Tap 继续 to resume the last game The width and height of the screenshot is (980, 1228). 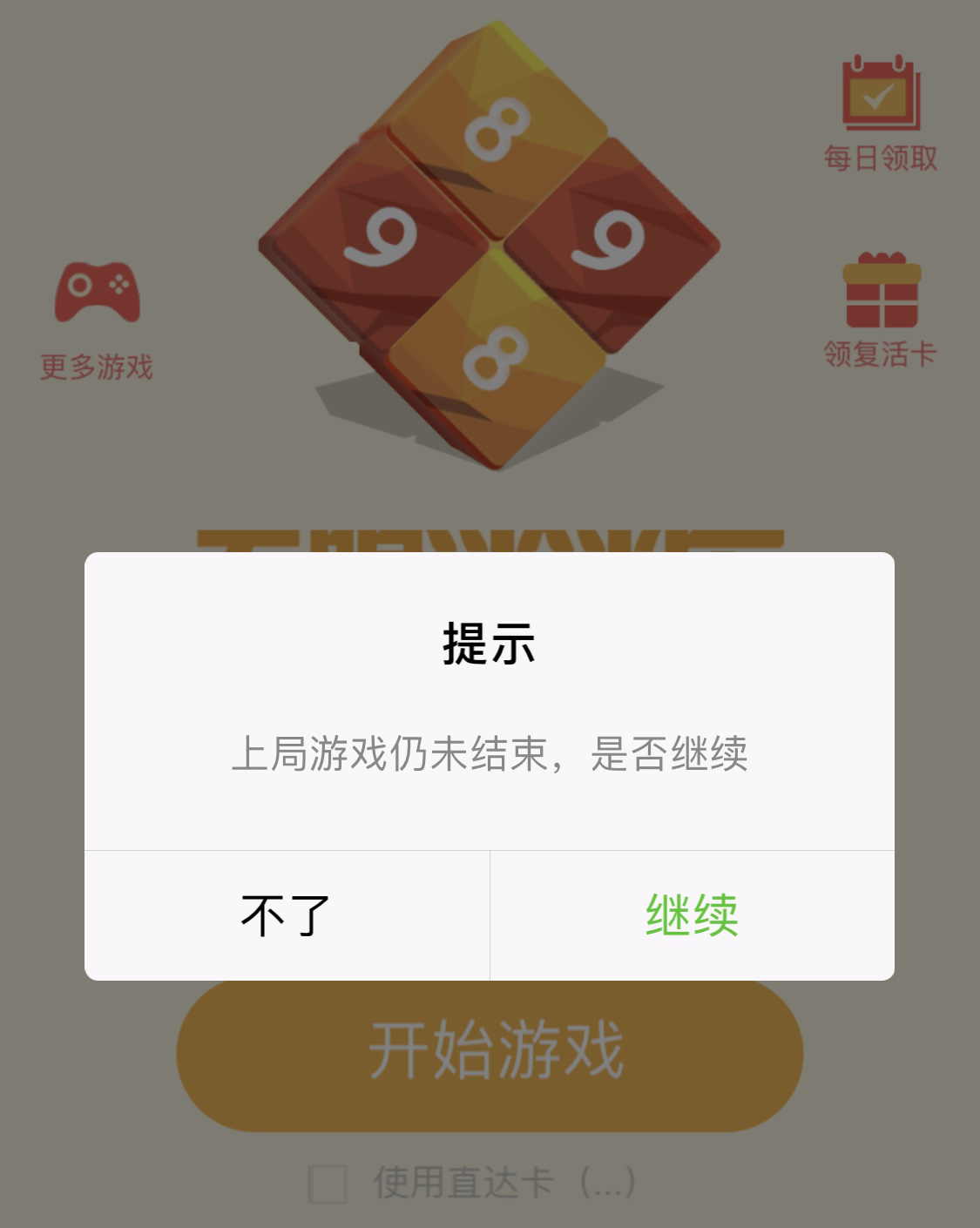pyautogui.click(x=692, y=915)
